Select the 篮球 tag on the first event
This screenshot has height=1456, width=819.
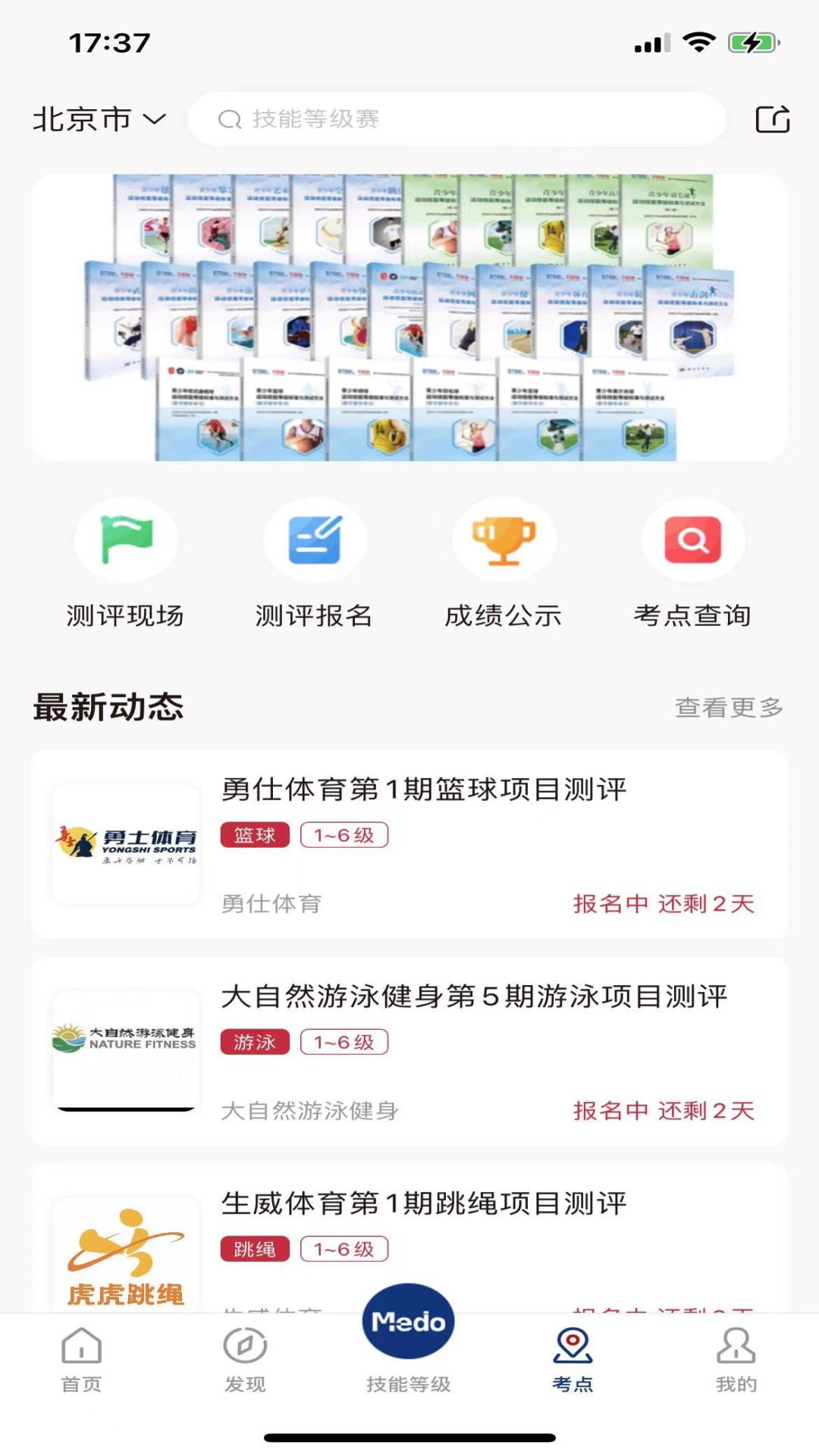click(255, 833)
